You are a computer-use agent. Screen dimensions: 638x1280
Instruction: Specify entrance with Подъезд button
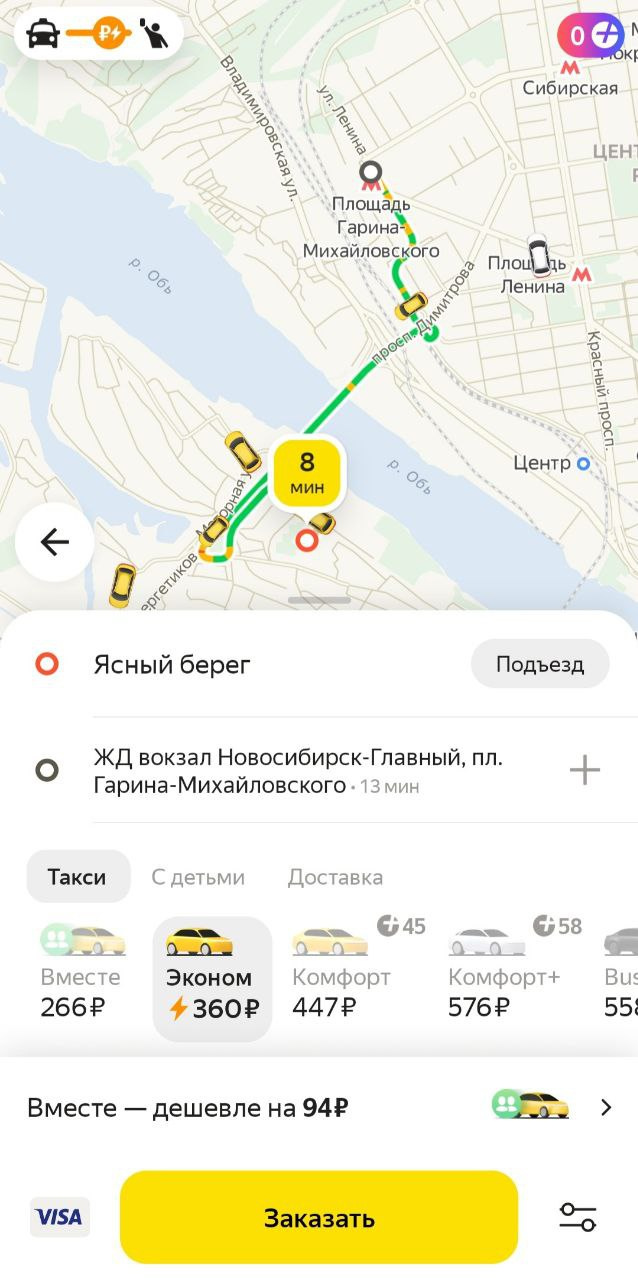point(539,664)
